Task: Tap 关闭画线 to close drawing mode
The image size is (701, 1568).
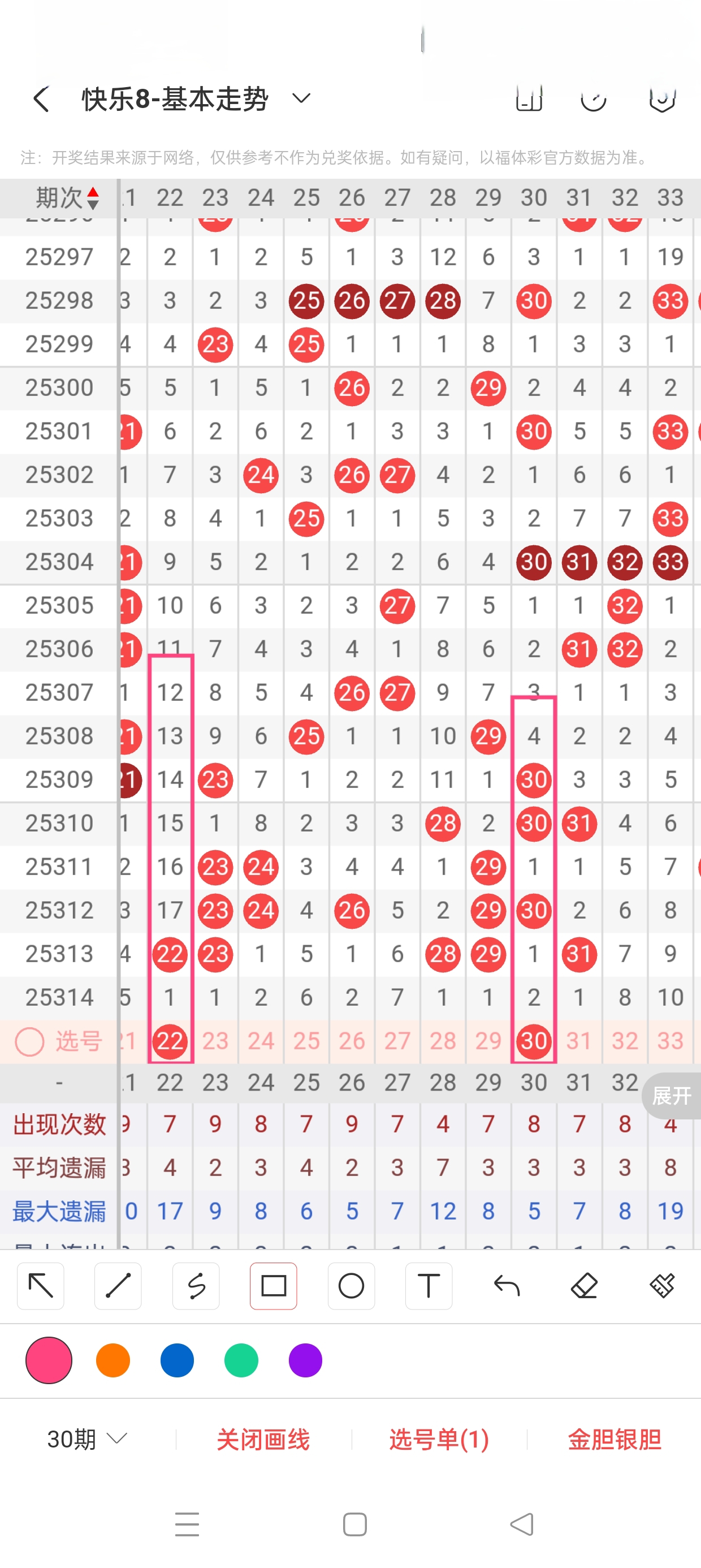Action: 263,1439
